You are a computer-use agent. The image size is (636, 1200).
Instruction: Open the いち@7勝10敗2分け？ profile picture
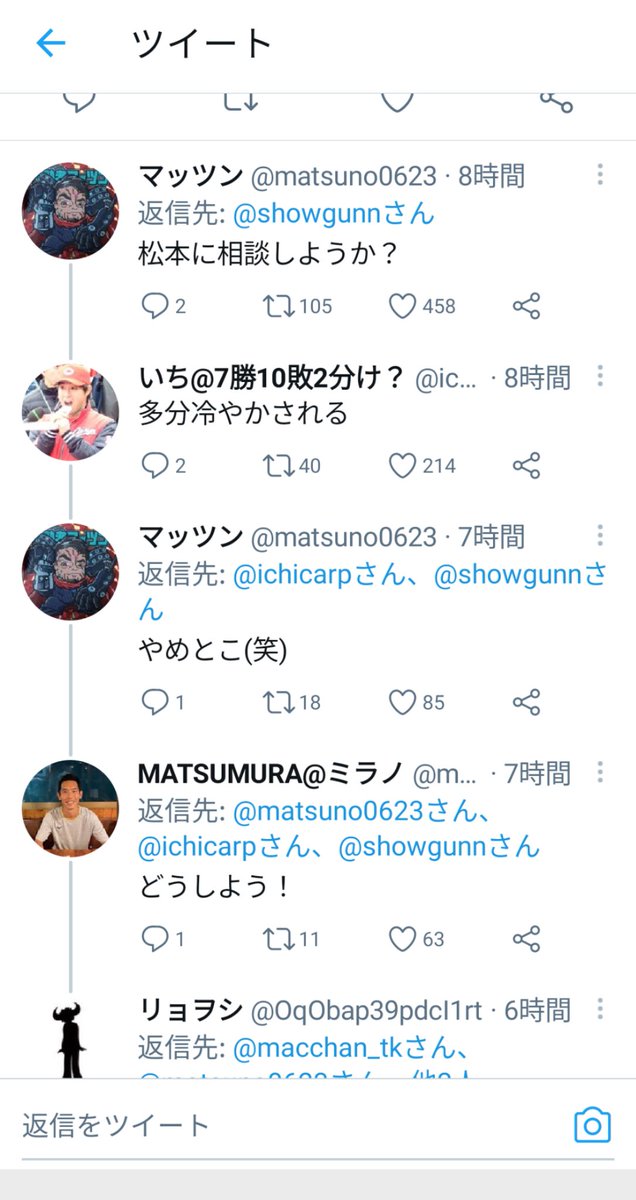(70, 411)
